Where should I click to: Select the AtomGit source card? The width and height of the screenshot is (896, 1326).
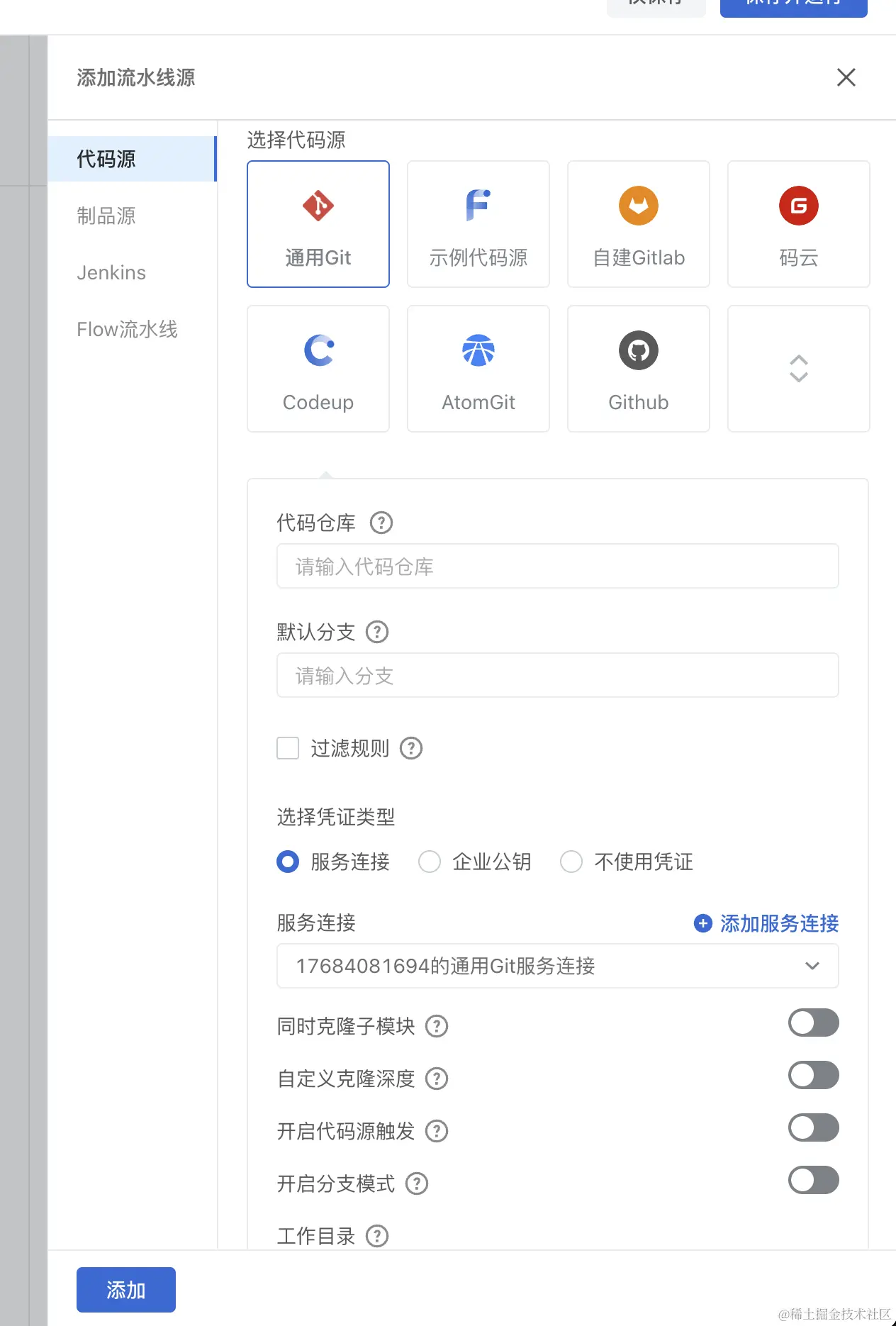478,369
